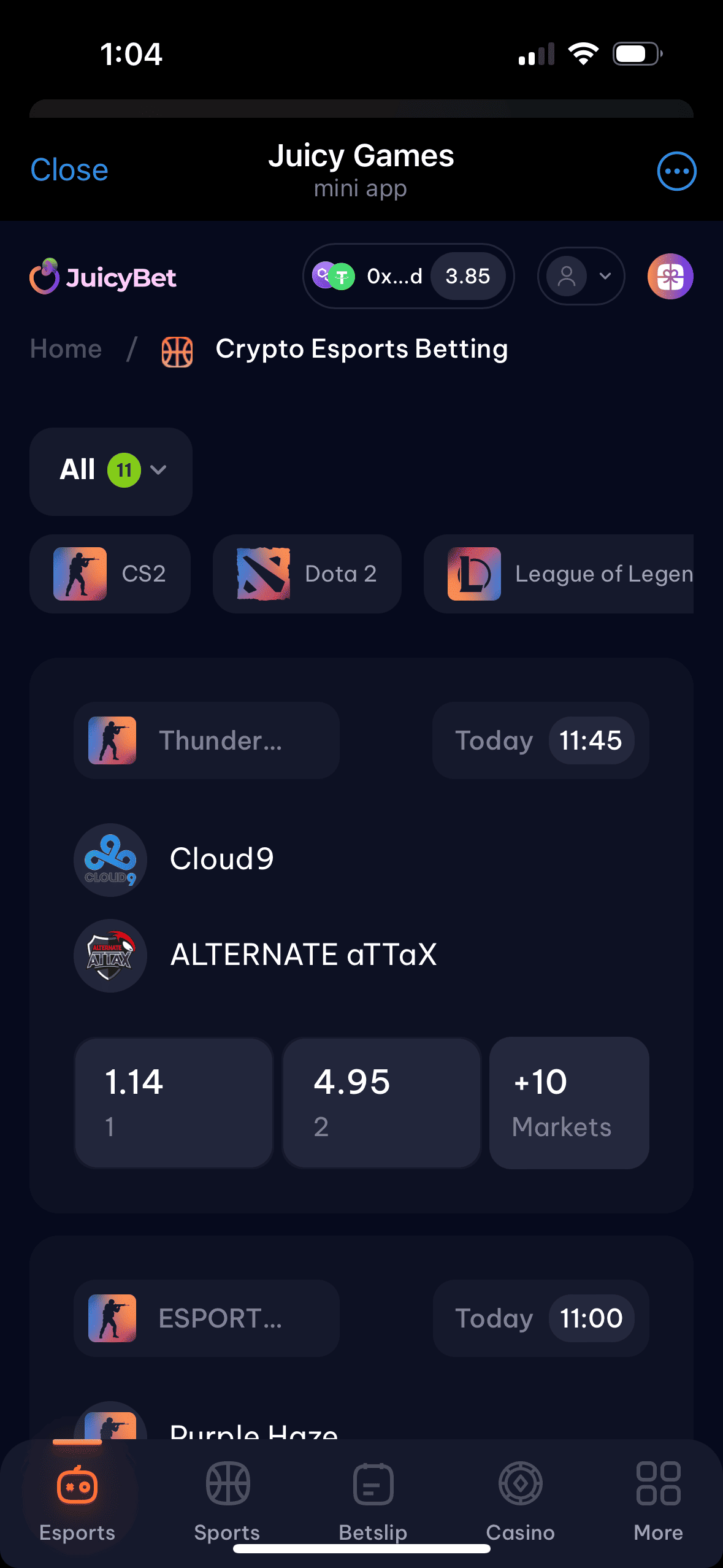
Task: Filter matches by CS2
Action: (110, 574)
